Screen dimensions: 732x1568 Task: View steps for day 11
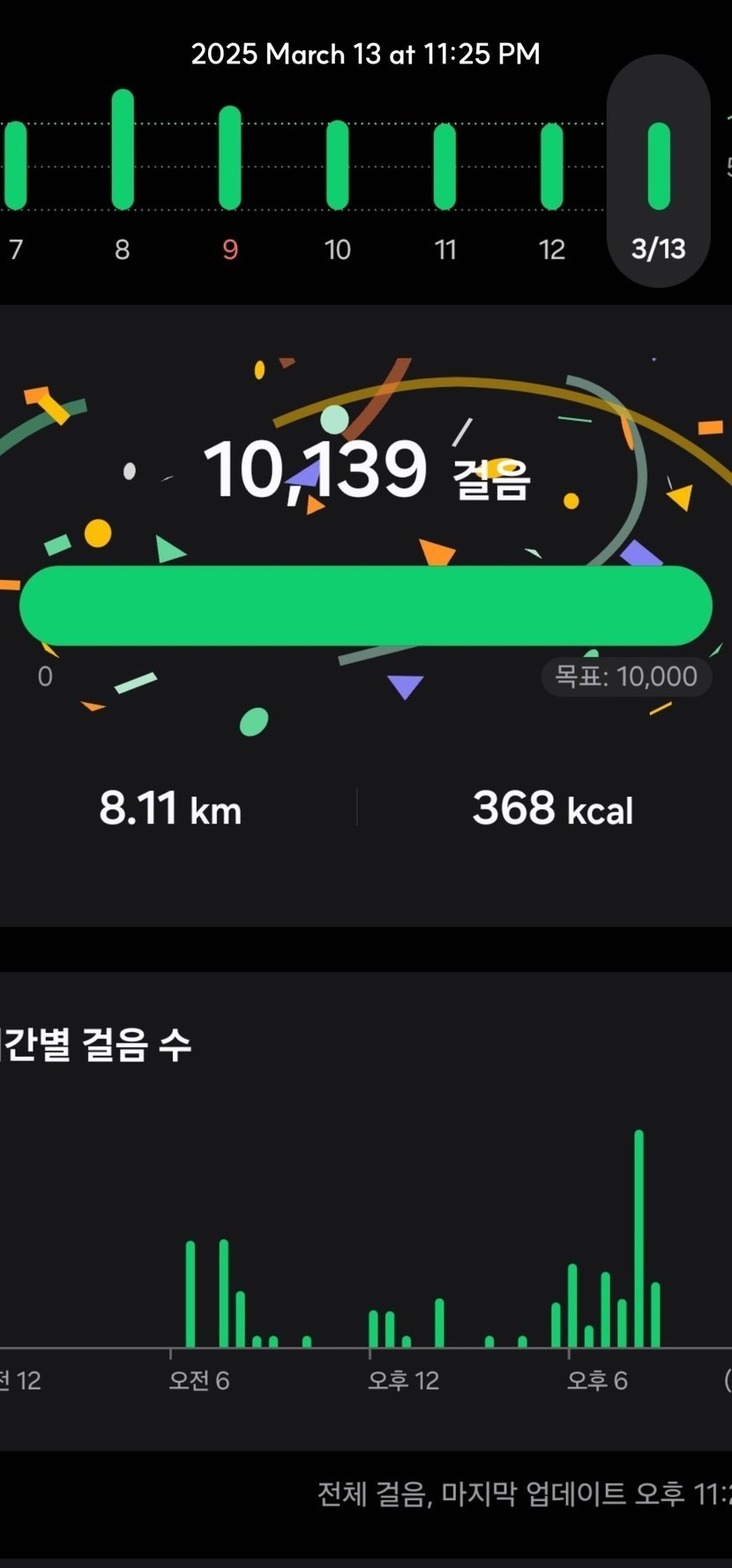(x=445, y=167)
